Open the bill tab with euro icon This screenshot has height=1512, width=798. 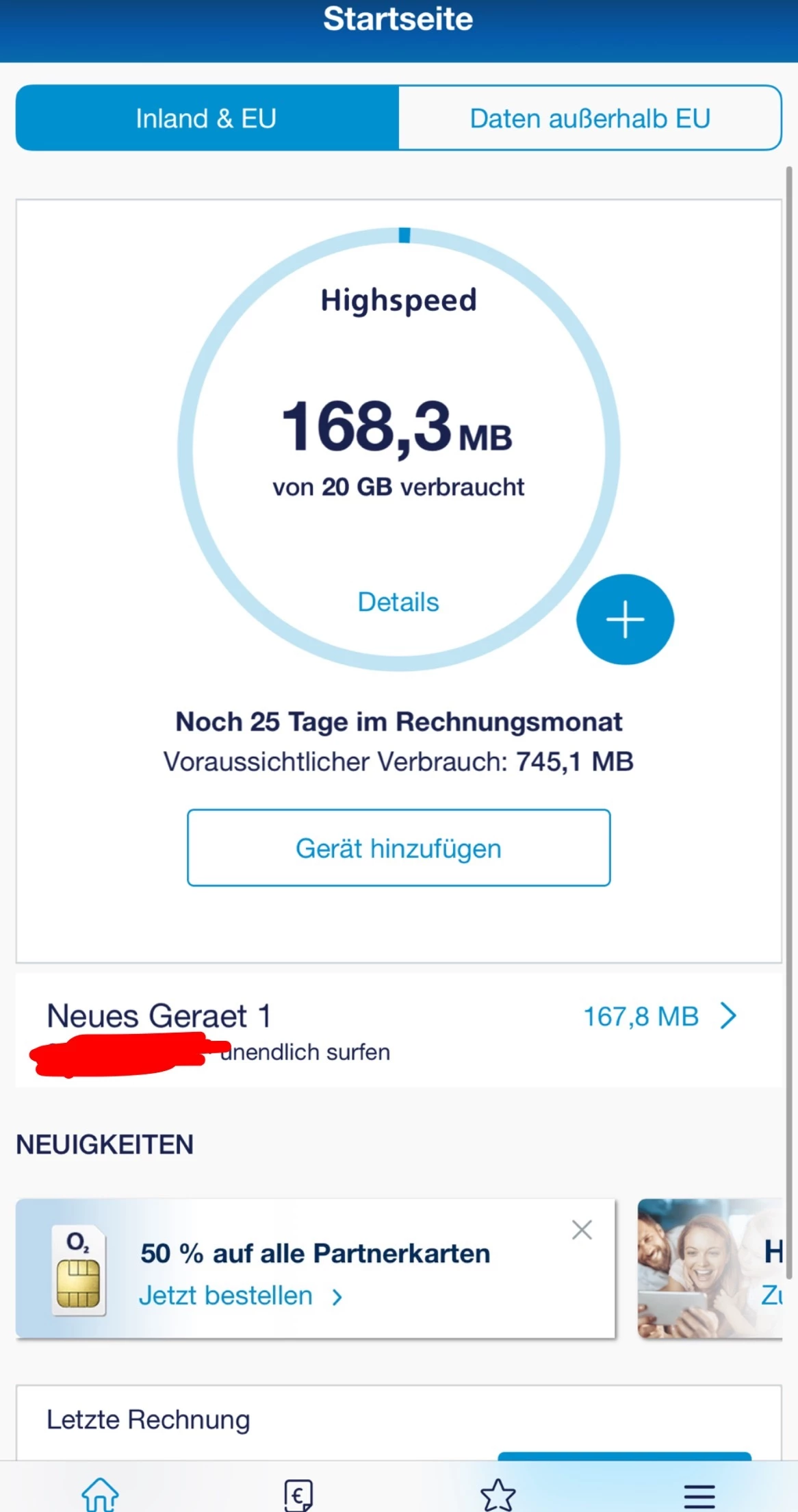298,1494
